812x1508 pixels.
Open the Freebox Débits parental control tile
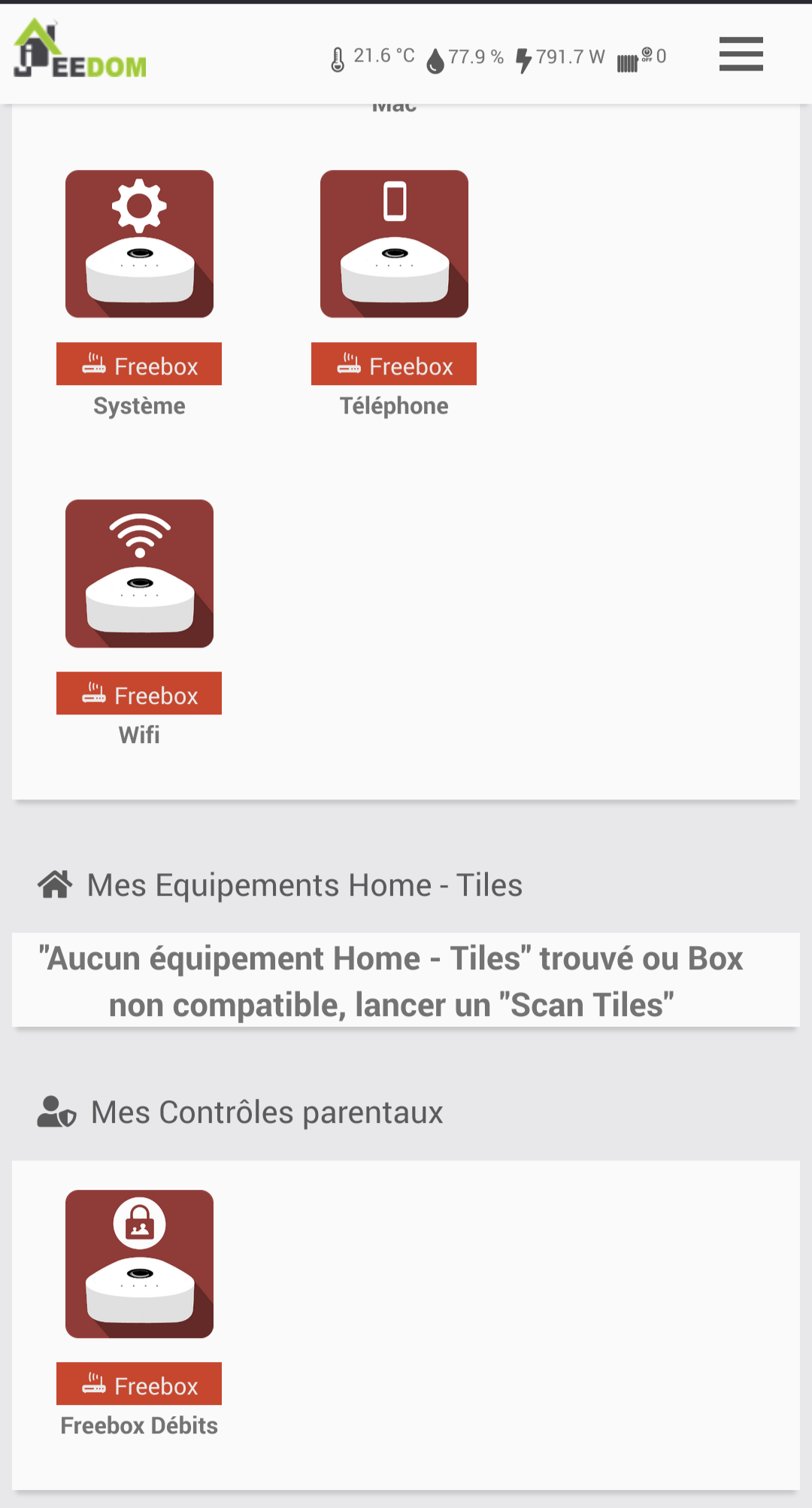pos(139,1264)
